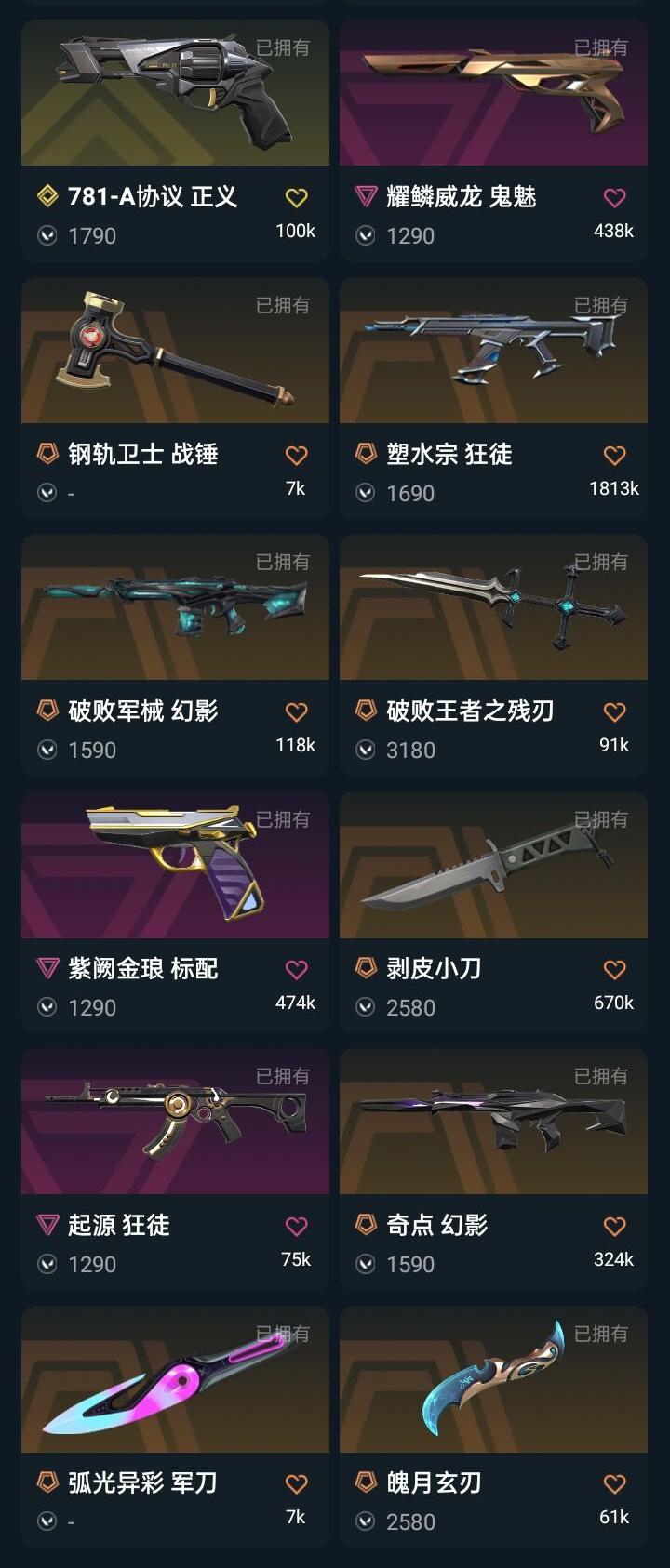Tap the heart on 钢轨卫士 战锤
The image size is (670, 1568).
pyautogui.click(x=296, y=455)
